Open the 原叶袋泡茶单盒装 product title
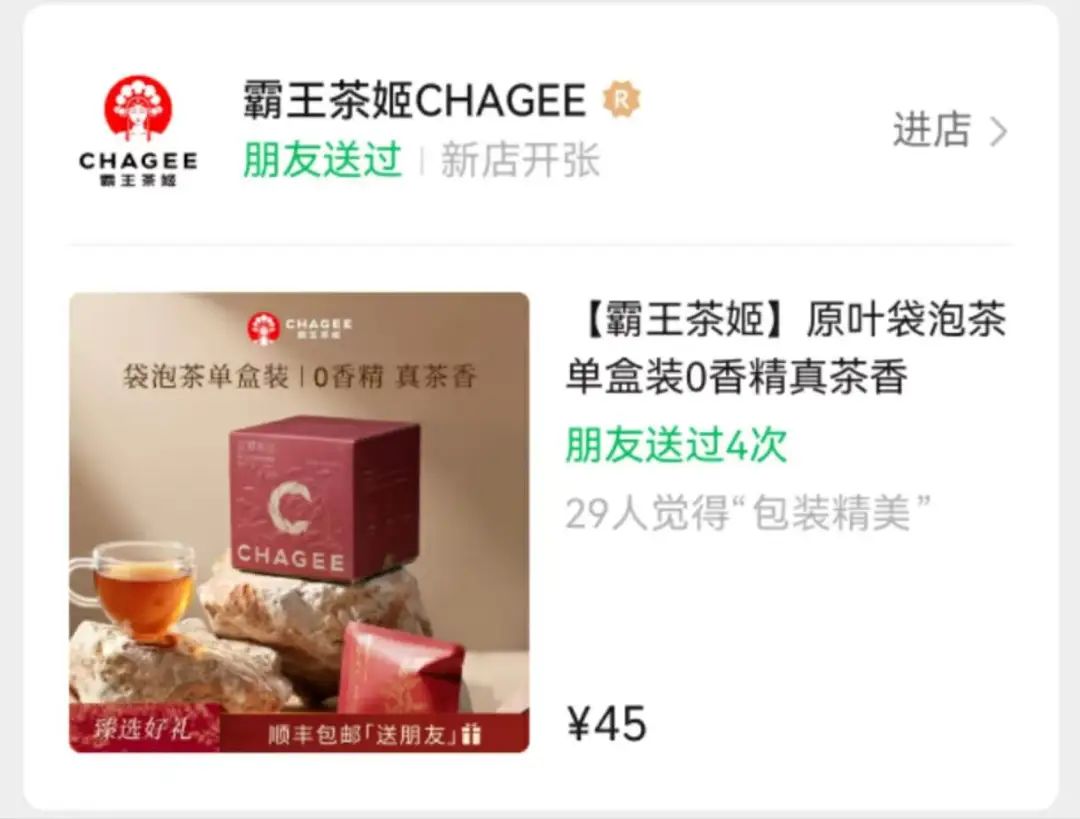 [x=785, y=349]
